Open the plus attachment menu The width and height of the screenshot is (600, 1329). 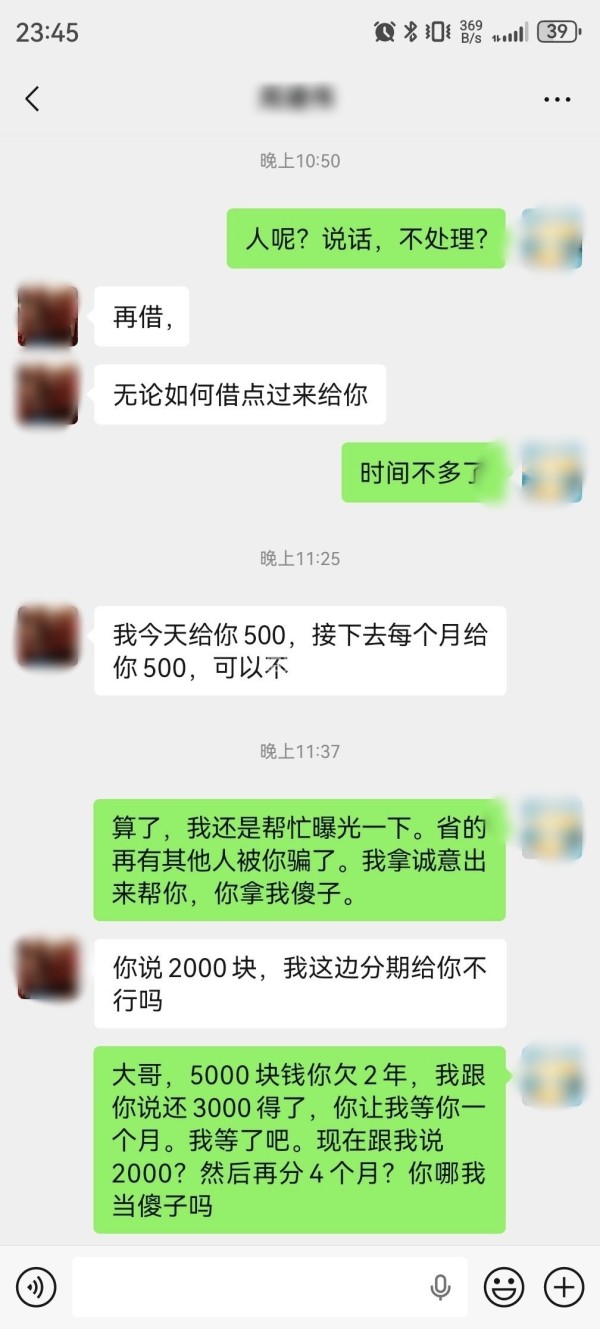(x=564, y=1286)
